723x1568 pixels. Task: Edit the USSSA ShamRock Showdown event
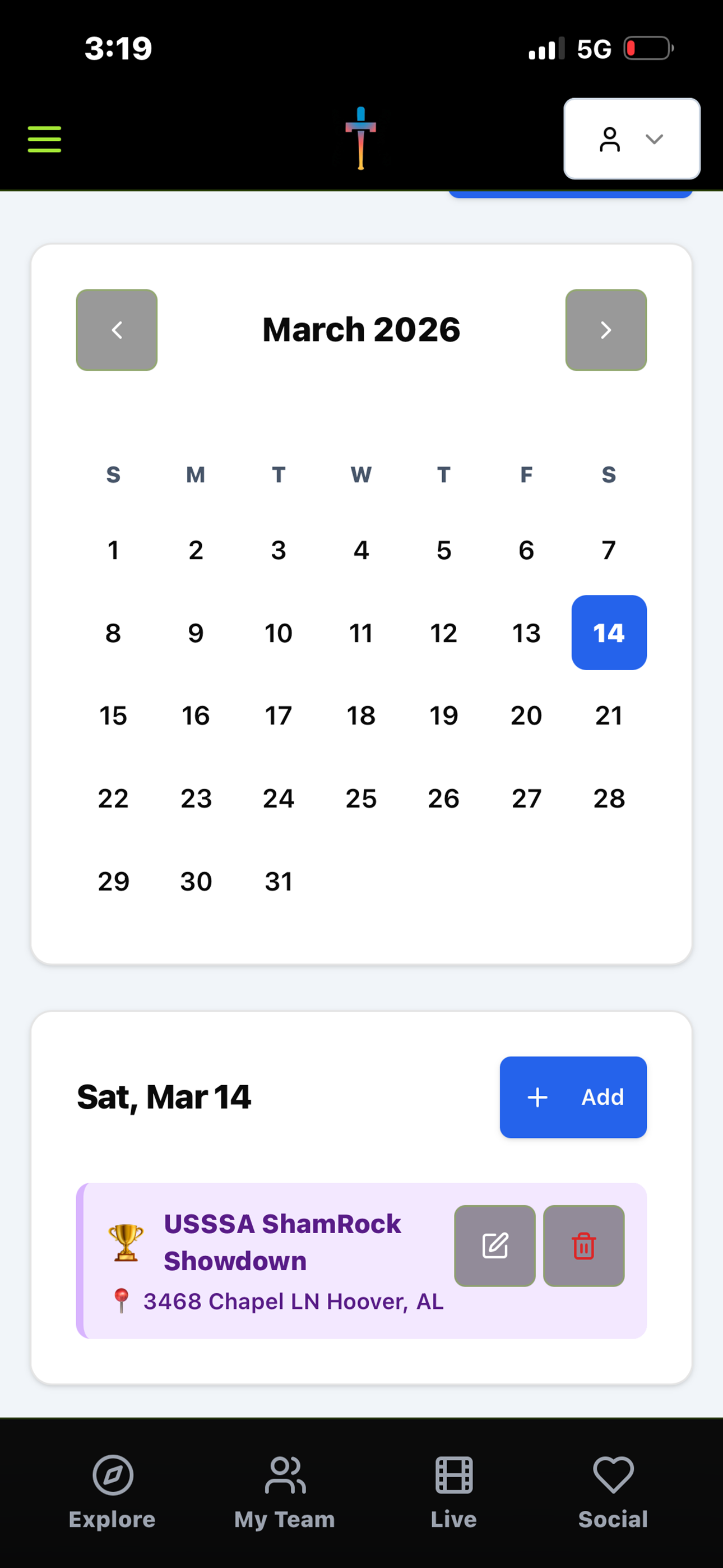click(495, 1246)
